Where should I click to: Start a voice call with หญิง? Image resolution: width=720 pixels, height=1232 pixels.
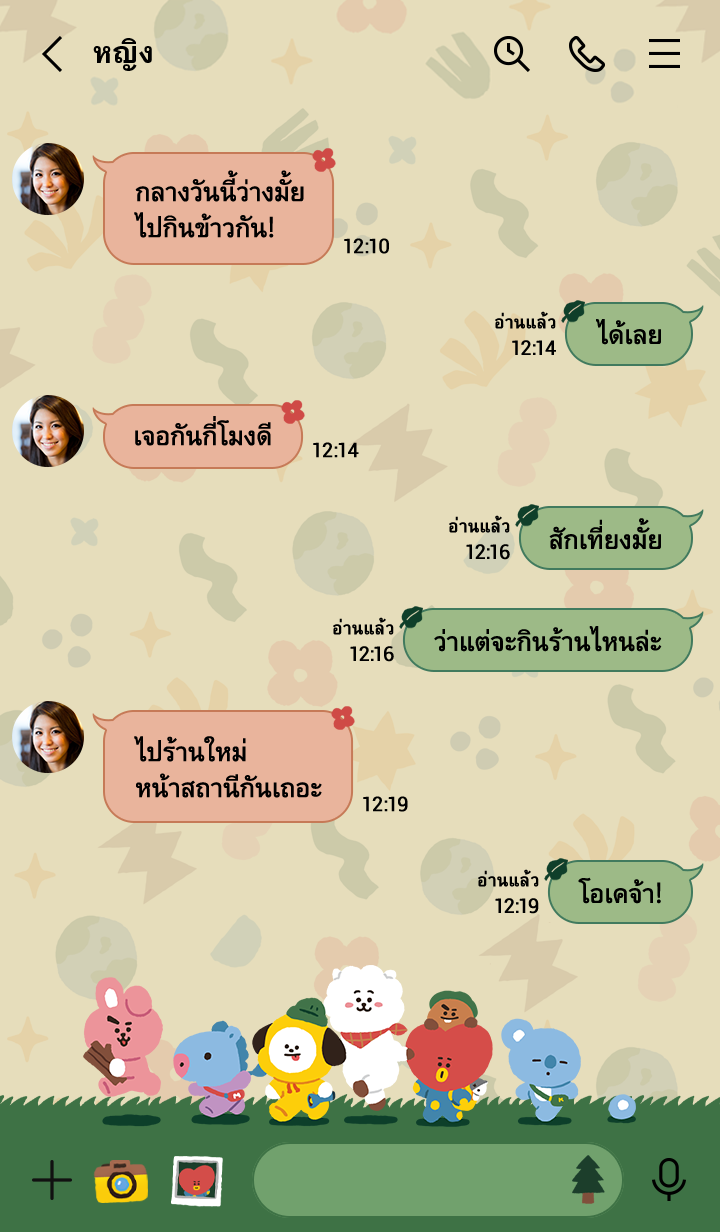pos(586,54)
